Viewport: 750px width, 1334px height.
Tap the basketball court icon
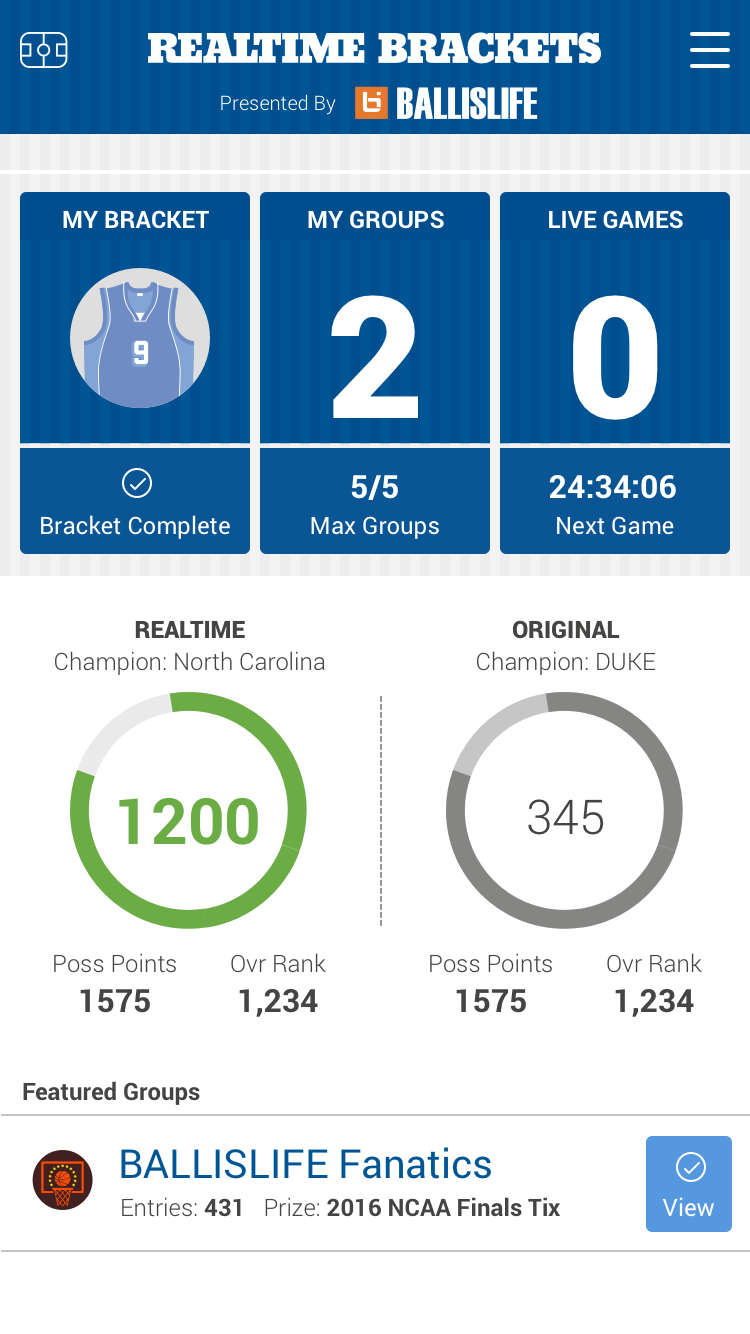point(44,49)
